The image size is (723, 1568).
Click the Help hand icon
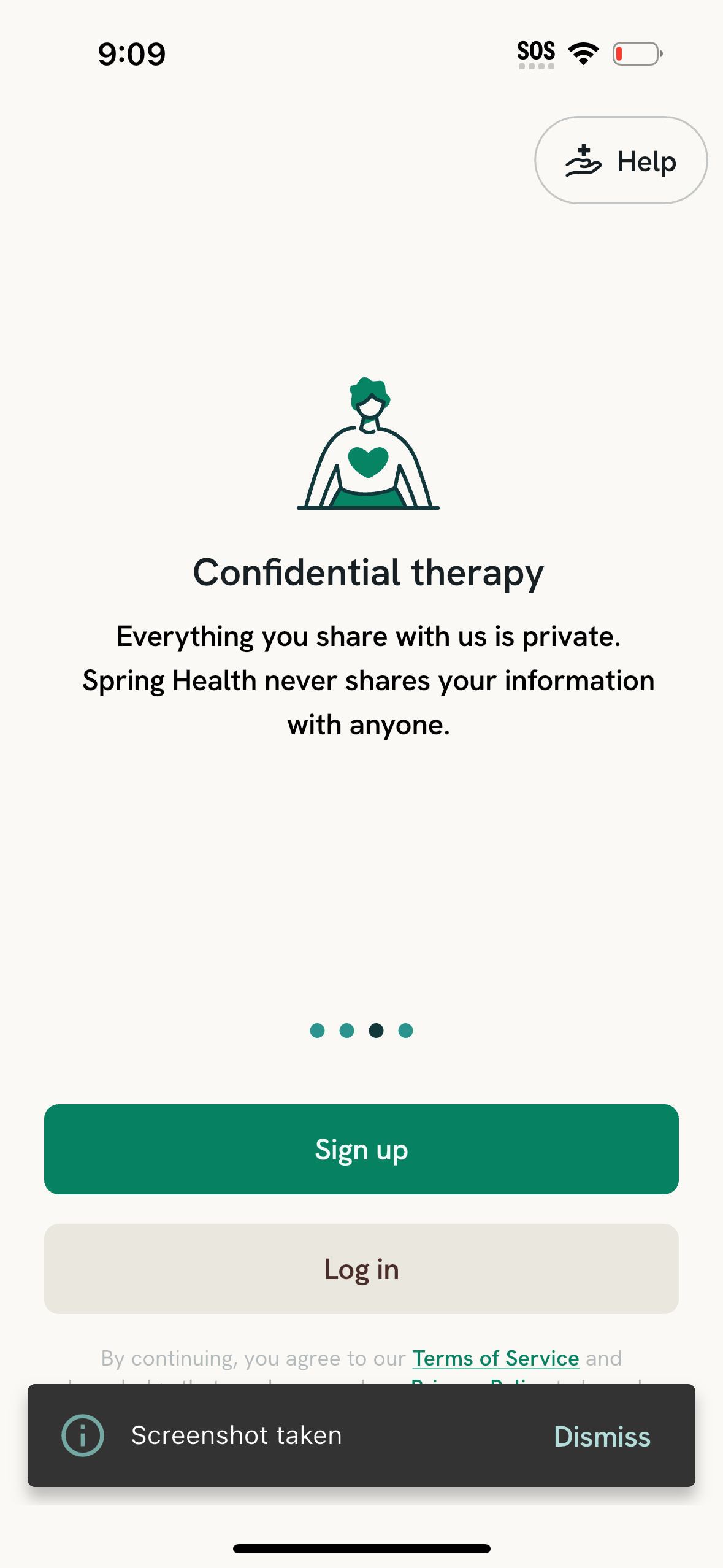pos(583,160)
